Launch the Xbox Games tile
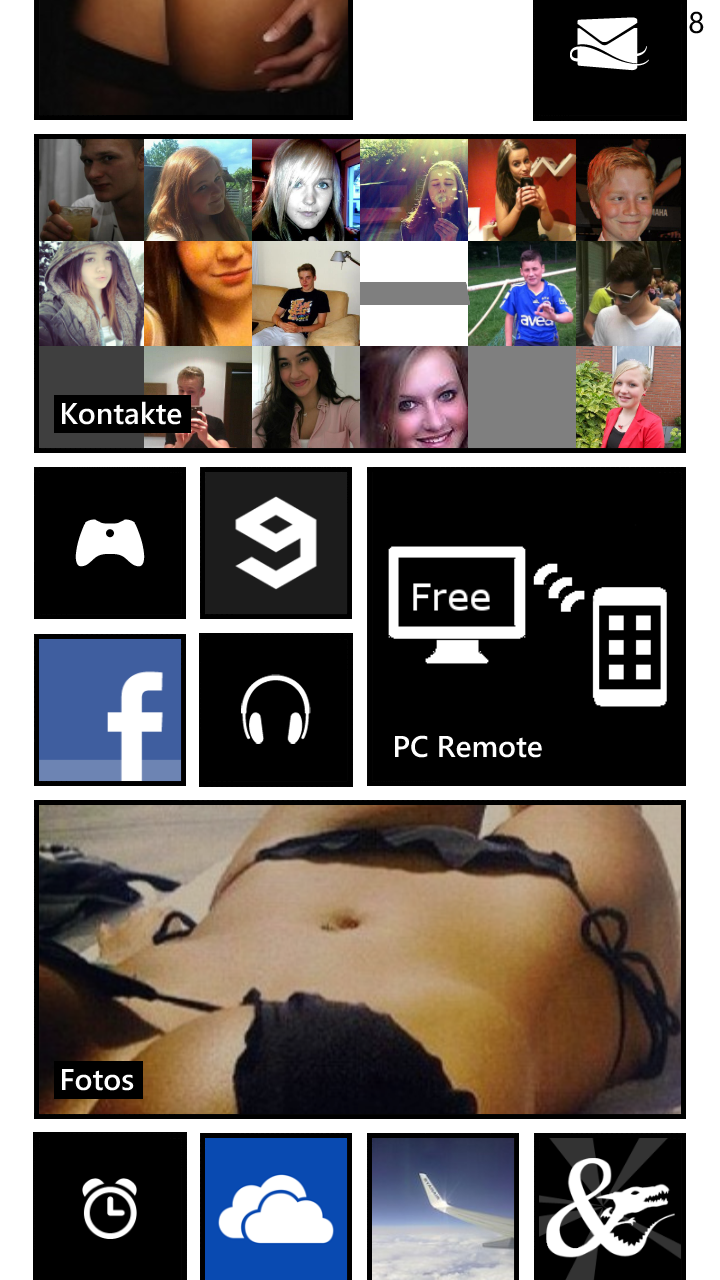Image resolution: width=720 pixels, height=1280 pixels. tap(110, 543)
